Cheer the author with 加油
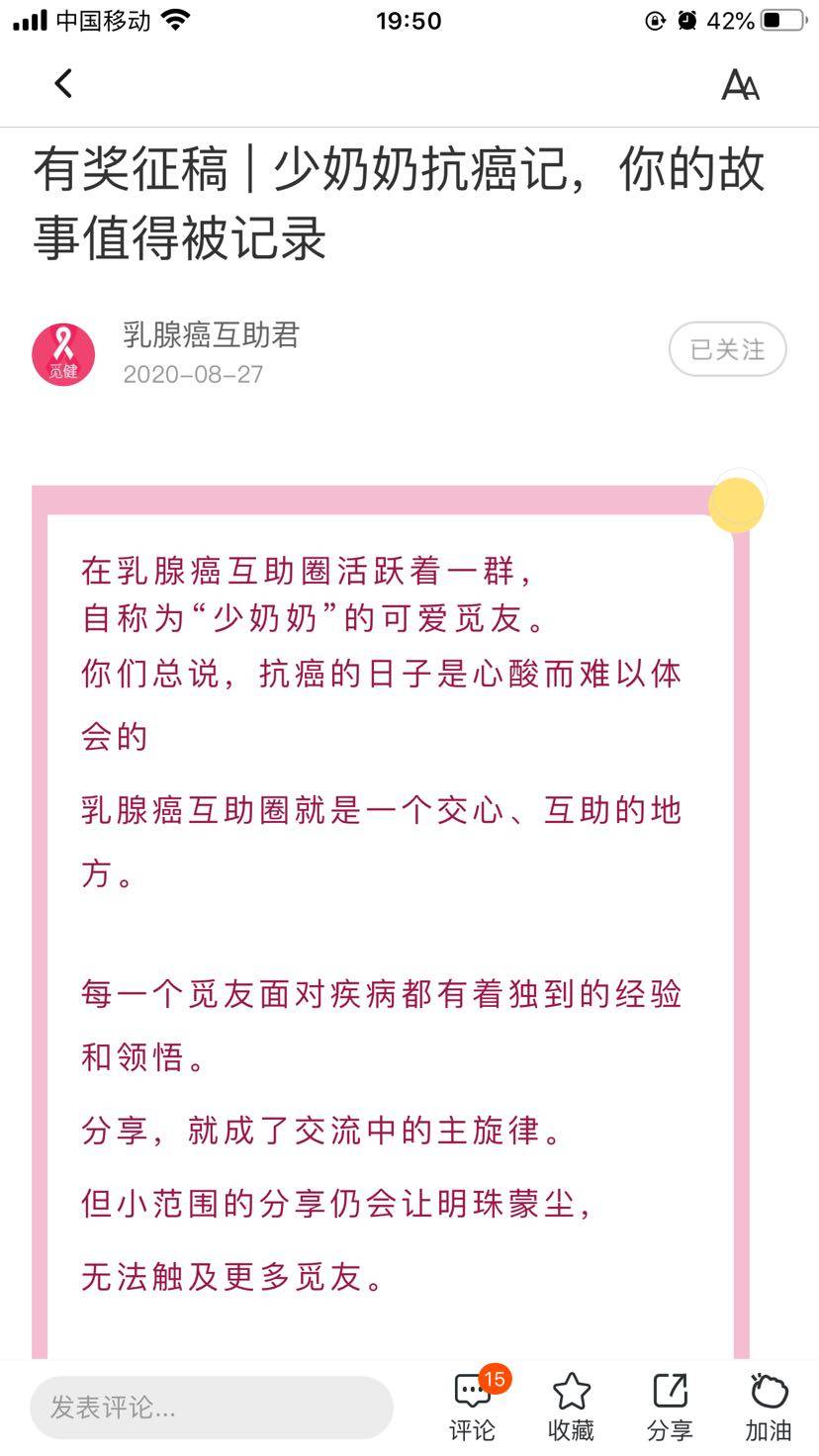 [x=769, y=1405]
